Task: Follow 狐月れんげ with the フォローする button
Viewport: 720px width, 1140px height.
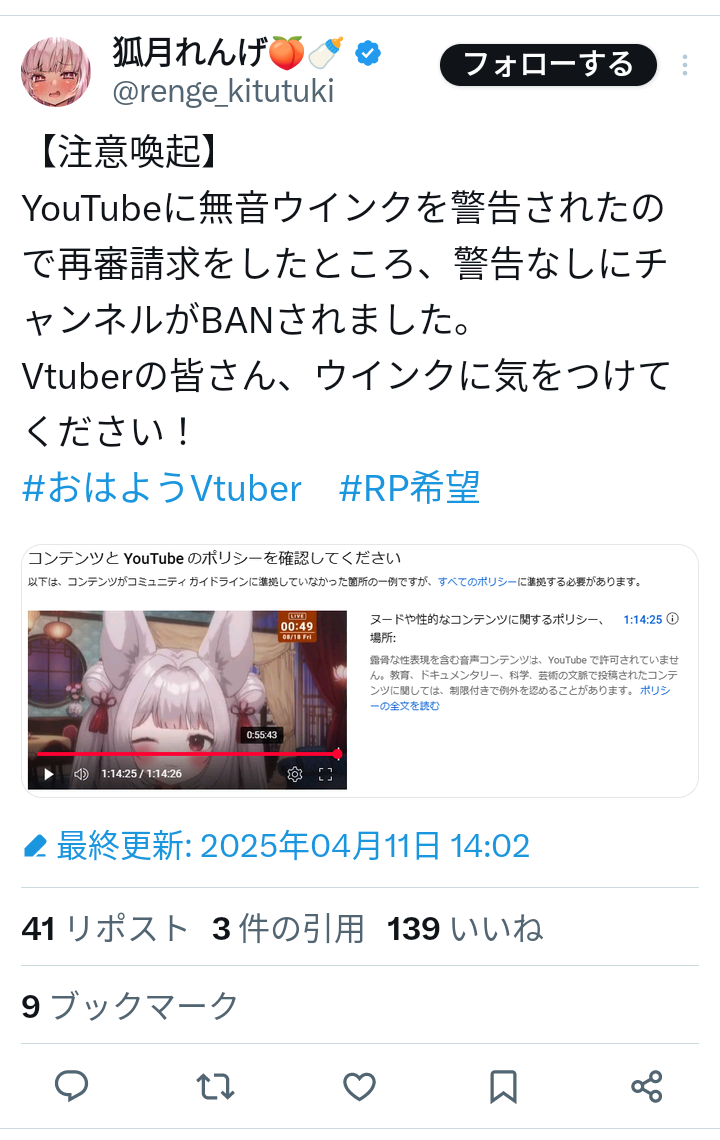Action: [x=548, y=66]
